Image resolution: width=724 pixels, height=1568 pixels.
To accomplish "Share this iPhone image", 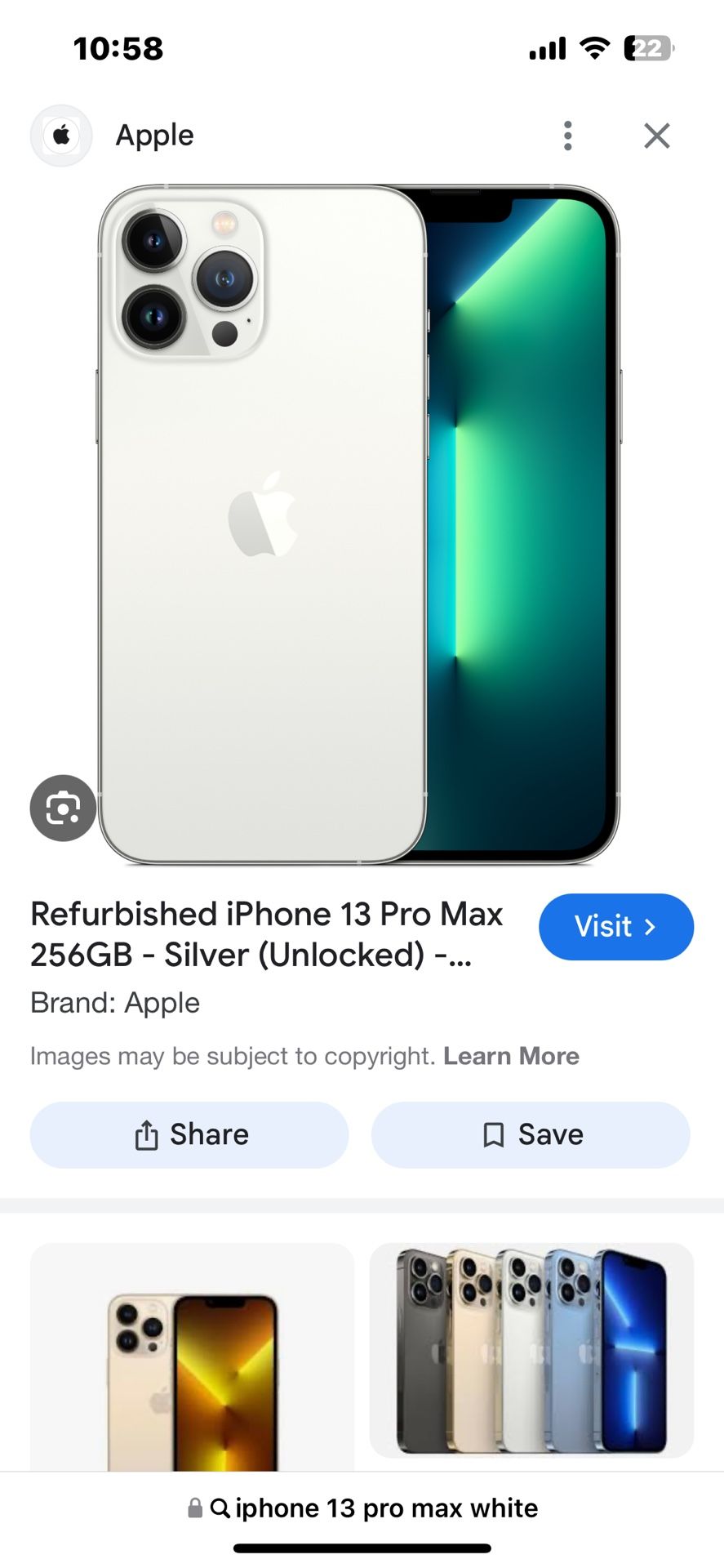I will pyautogui.click(x=189, y=1134).
